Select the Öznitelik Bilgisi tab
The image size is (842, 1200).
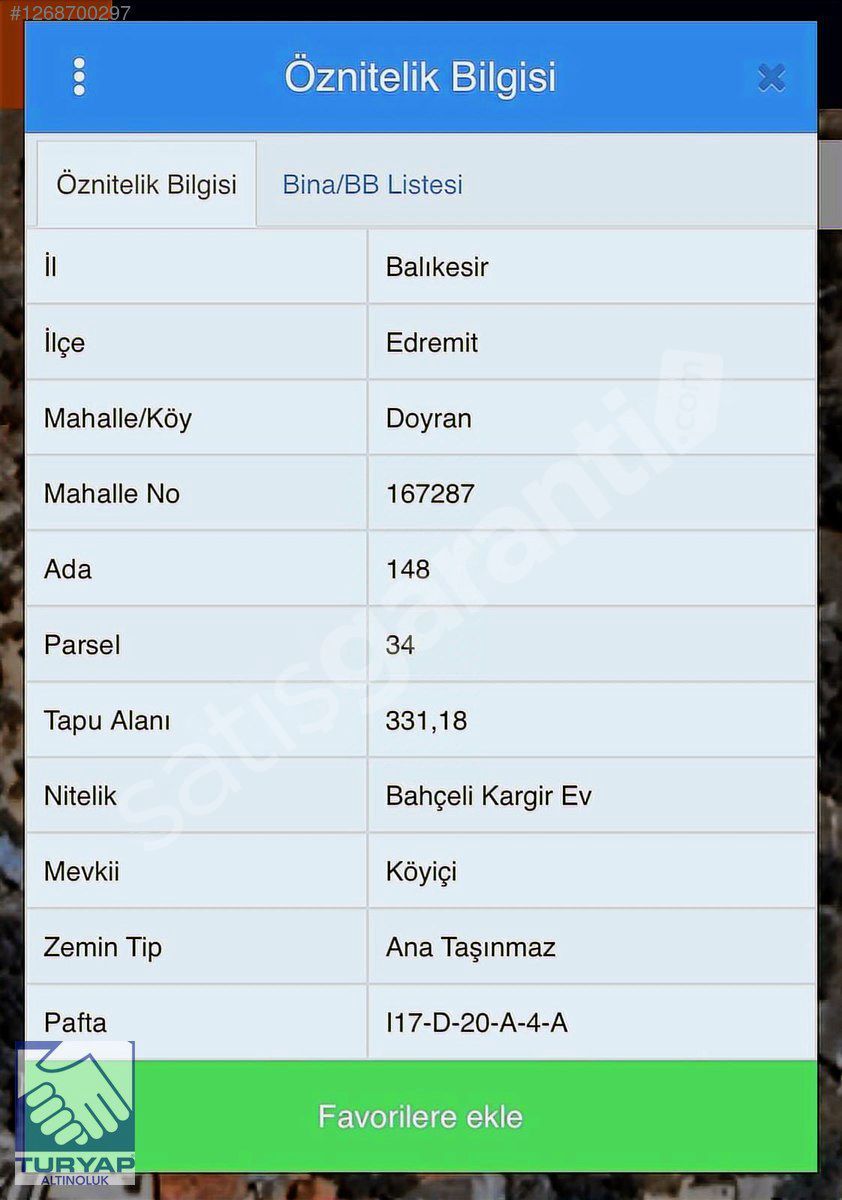coord(146,185)
